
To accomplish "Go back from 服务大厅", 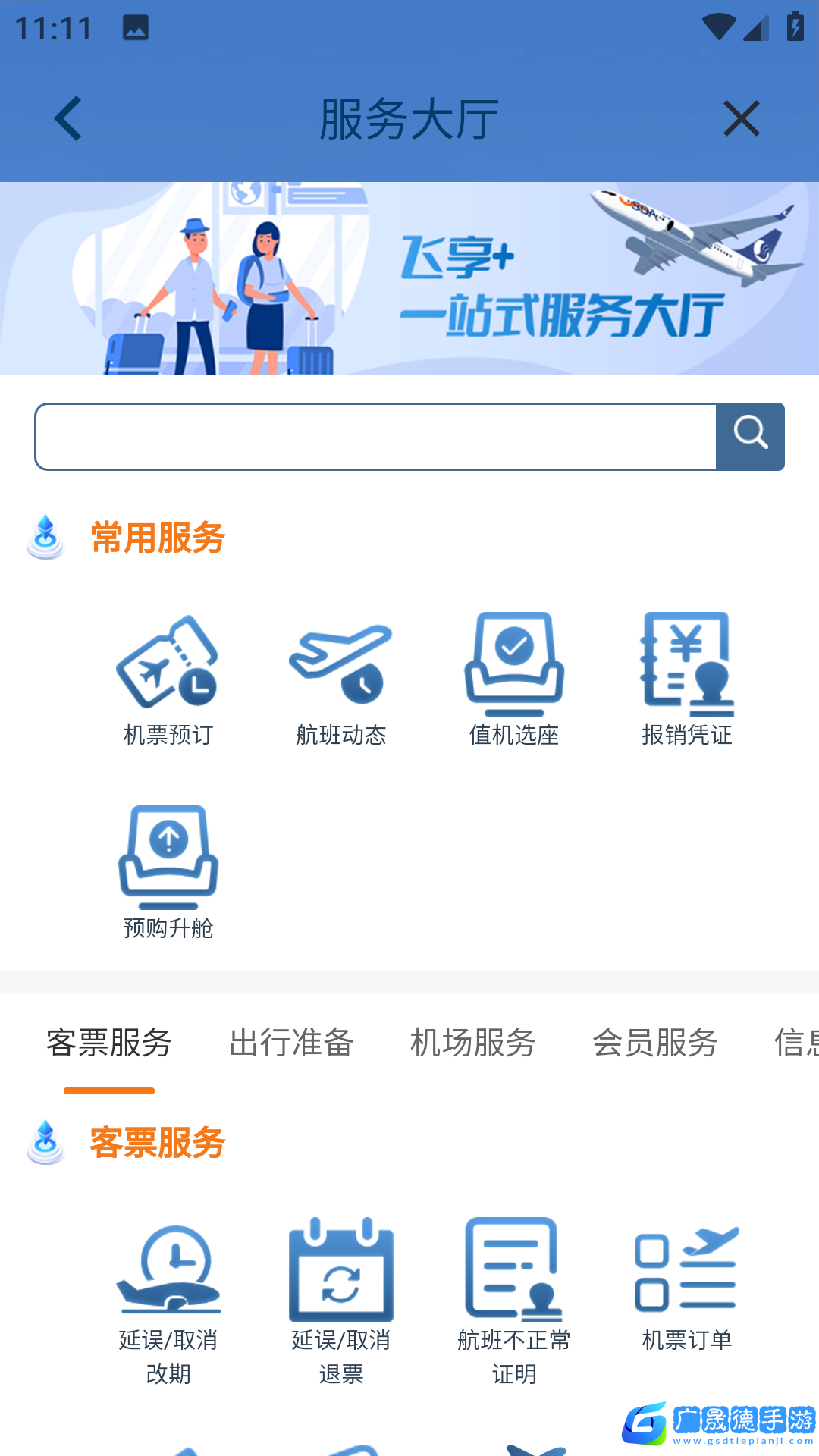I will (68, 118).
